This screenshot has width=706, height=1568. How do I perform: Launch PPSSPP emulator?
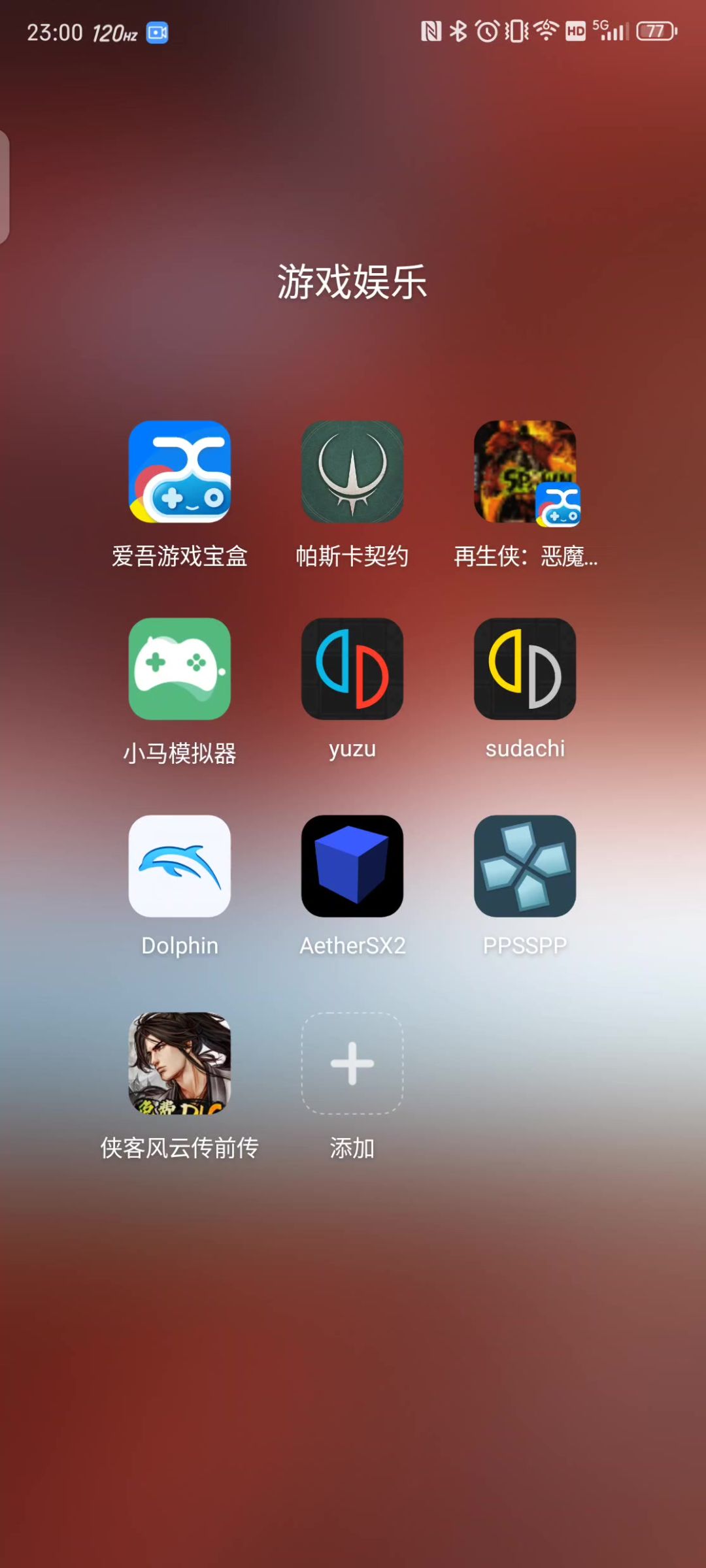pos(525,866)
